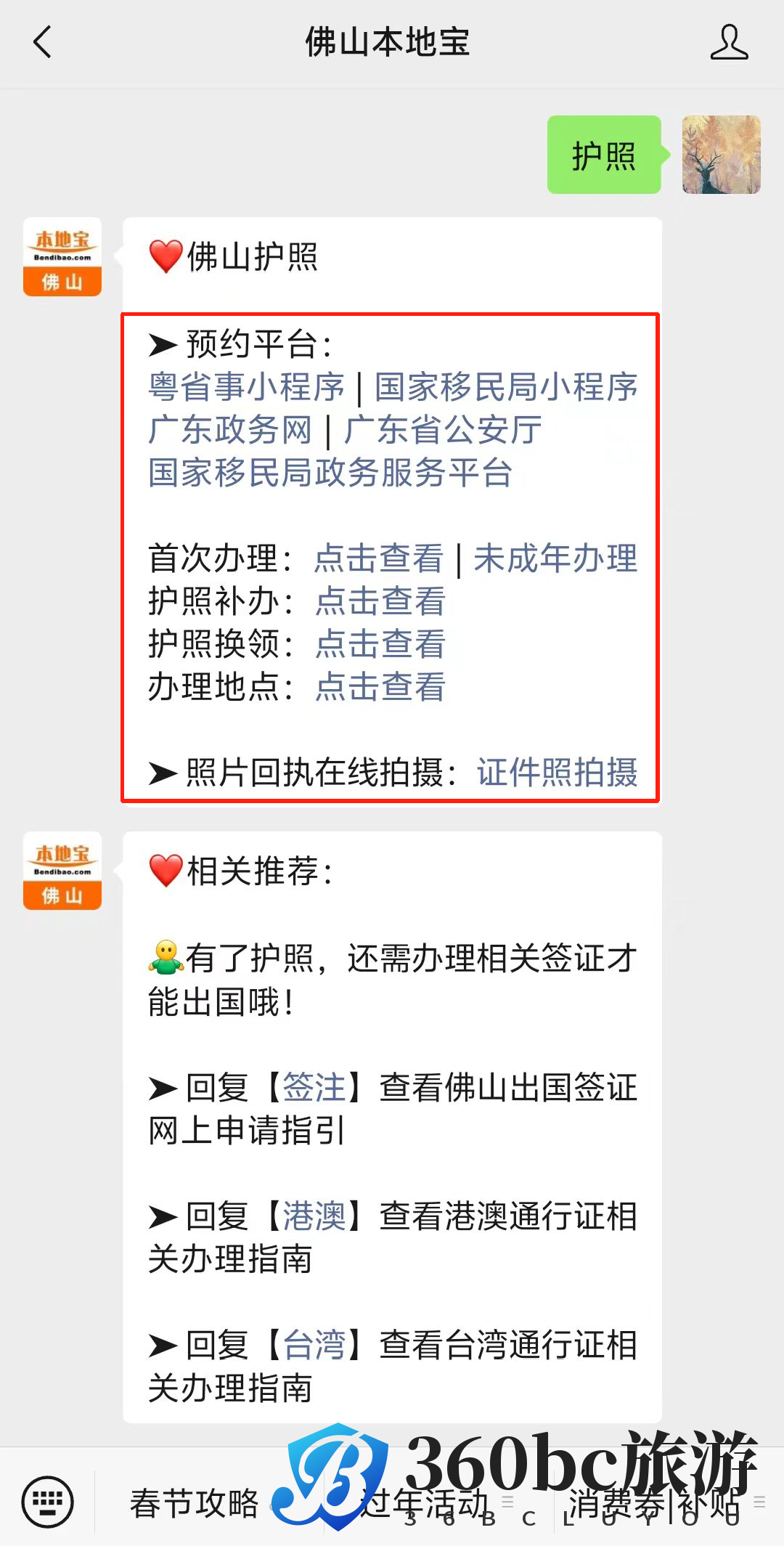Click the 佛山本地宝 avatar beside the first message
The width and height of the screenshot is (784, 1546).
[62, 256]
